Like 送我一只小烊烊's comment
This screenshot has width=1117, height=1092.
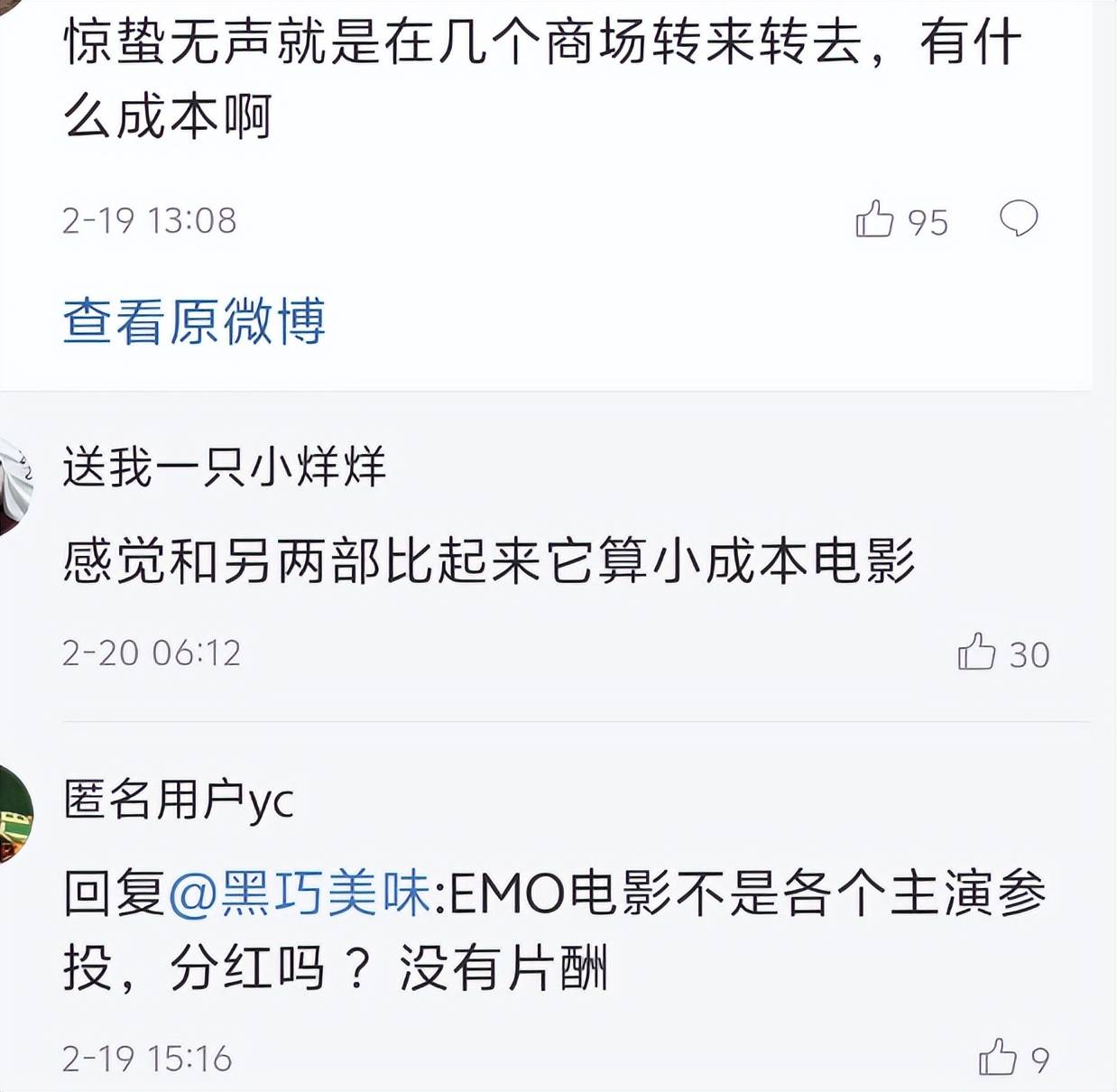(976, 652)
